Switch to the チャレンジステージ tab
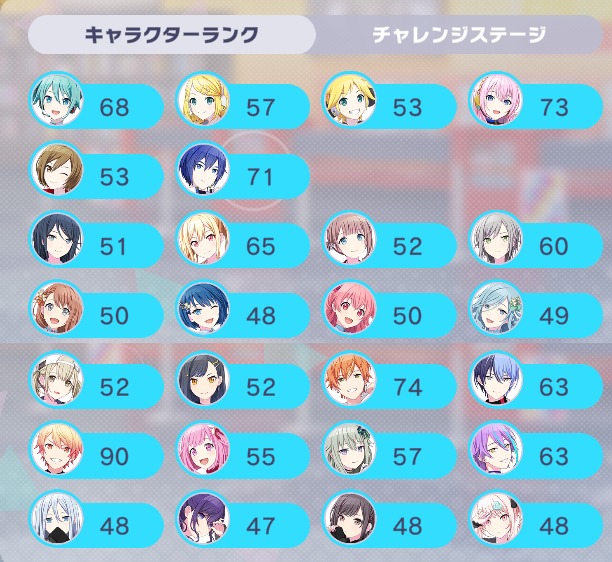Viewport: 612px width, 562px height. click(x=459, y=35)
